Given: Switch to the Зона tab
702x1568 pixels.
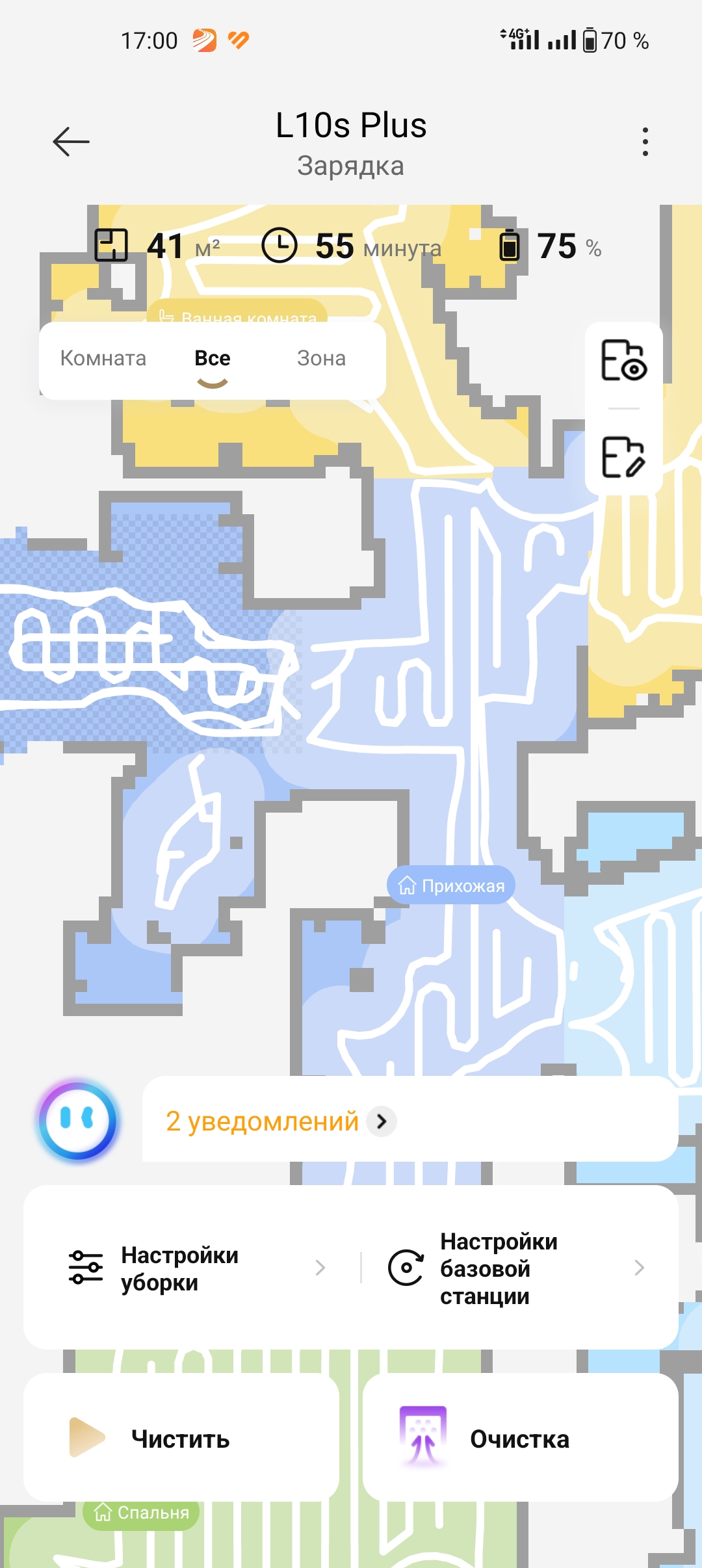Looking at the screenshot, I should tap(321, 358).
